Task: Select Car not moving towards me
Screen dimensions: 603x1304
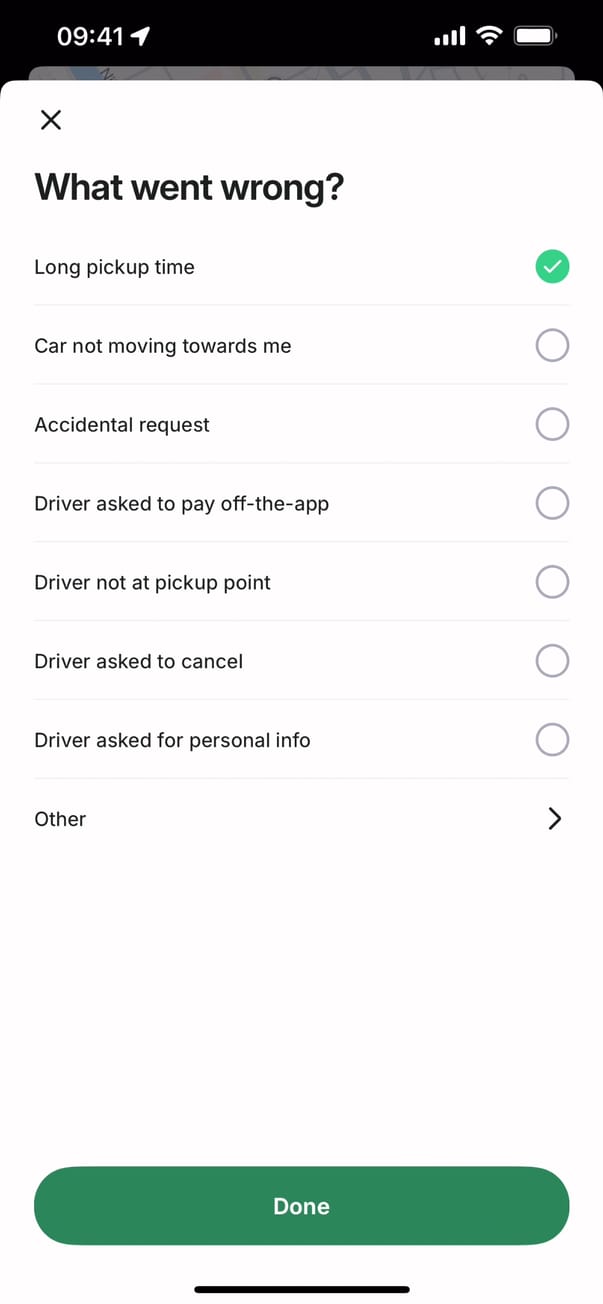Action: pos(551,346)
